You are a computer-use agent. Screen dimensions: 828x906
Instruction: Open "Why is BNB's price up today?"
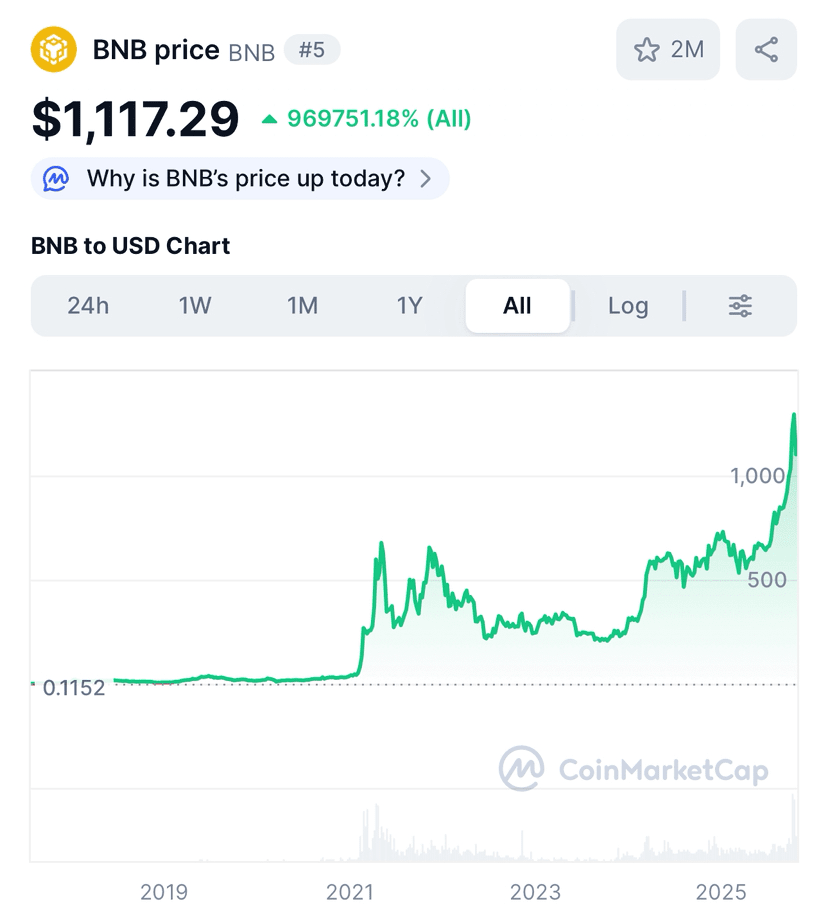coord(241,179)
